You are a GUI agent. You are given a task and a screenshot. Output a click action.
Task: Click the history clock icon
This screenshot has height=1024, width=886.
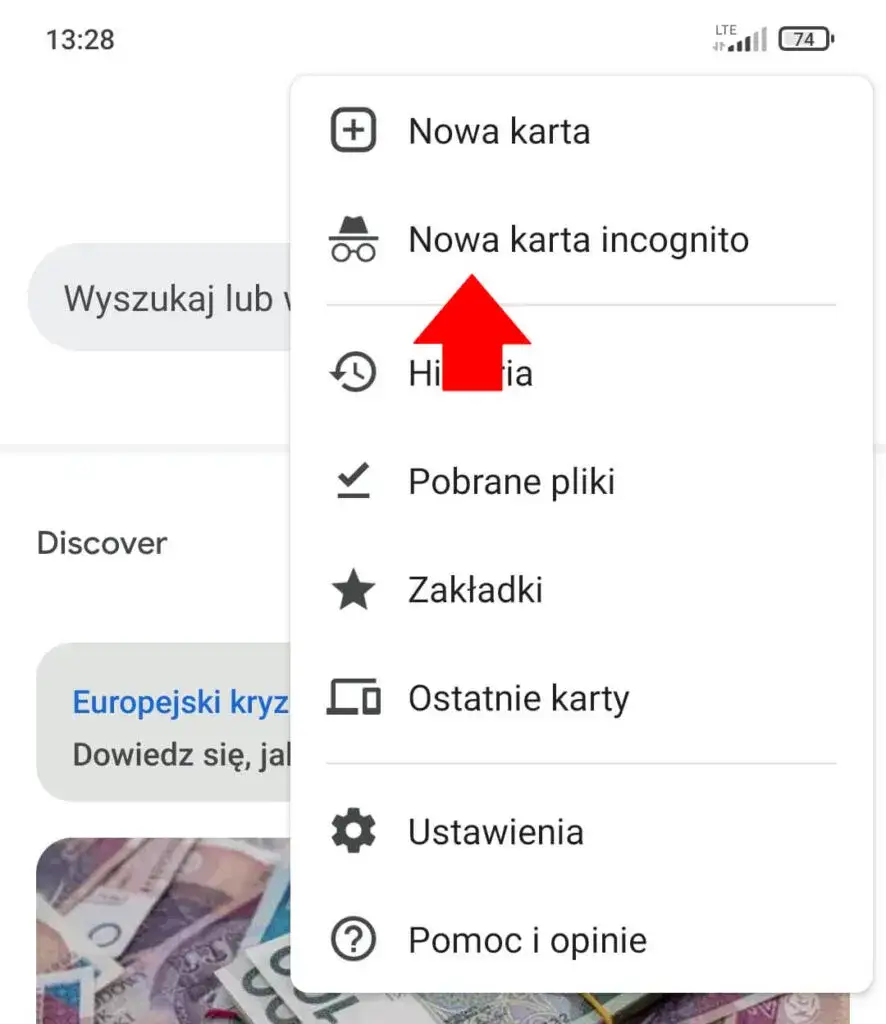coord(352,371)
